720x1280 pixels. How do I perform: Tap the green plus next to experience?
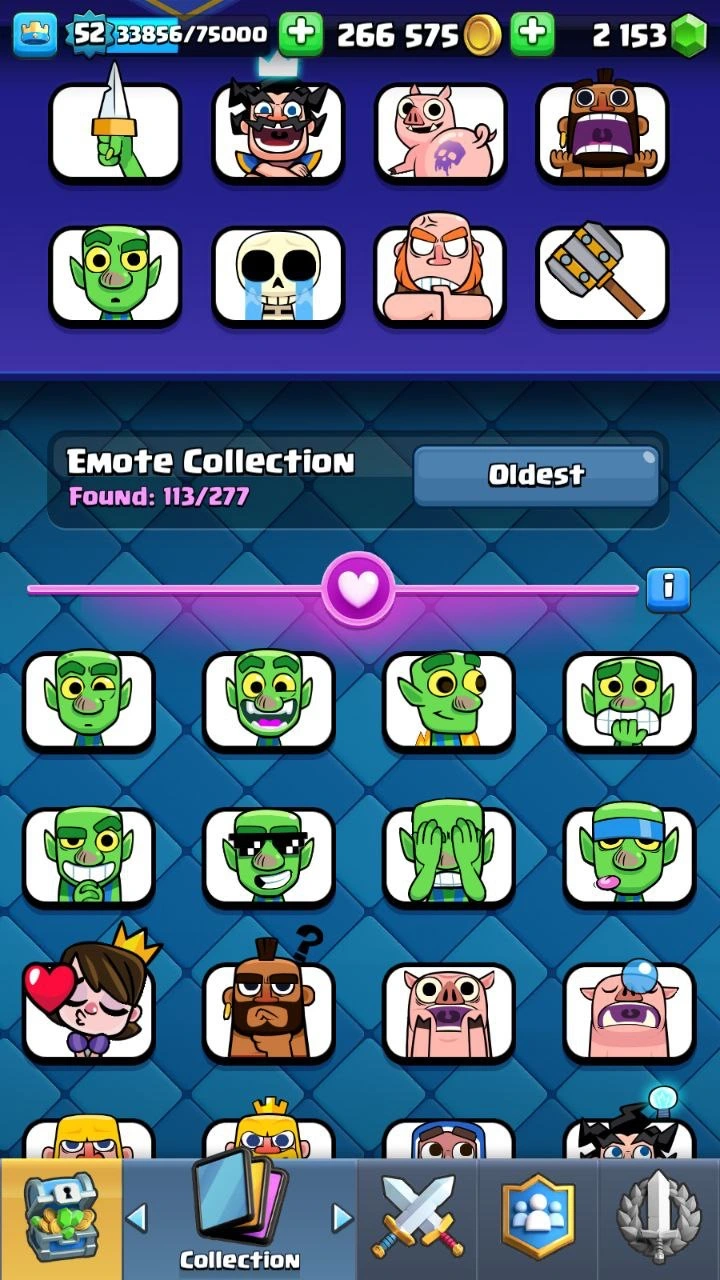300,35
